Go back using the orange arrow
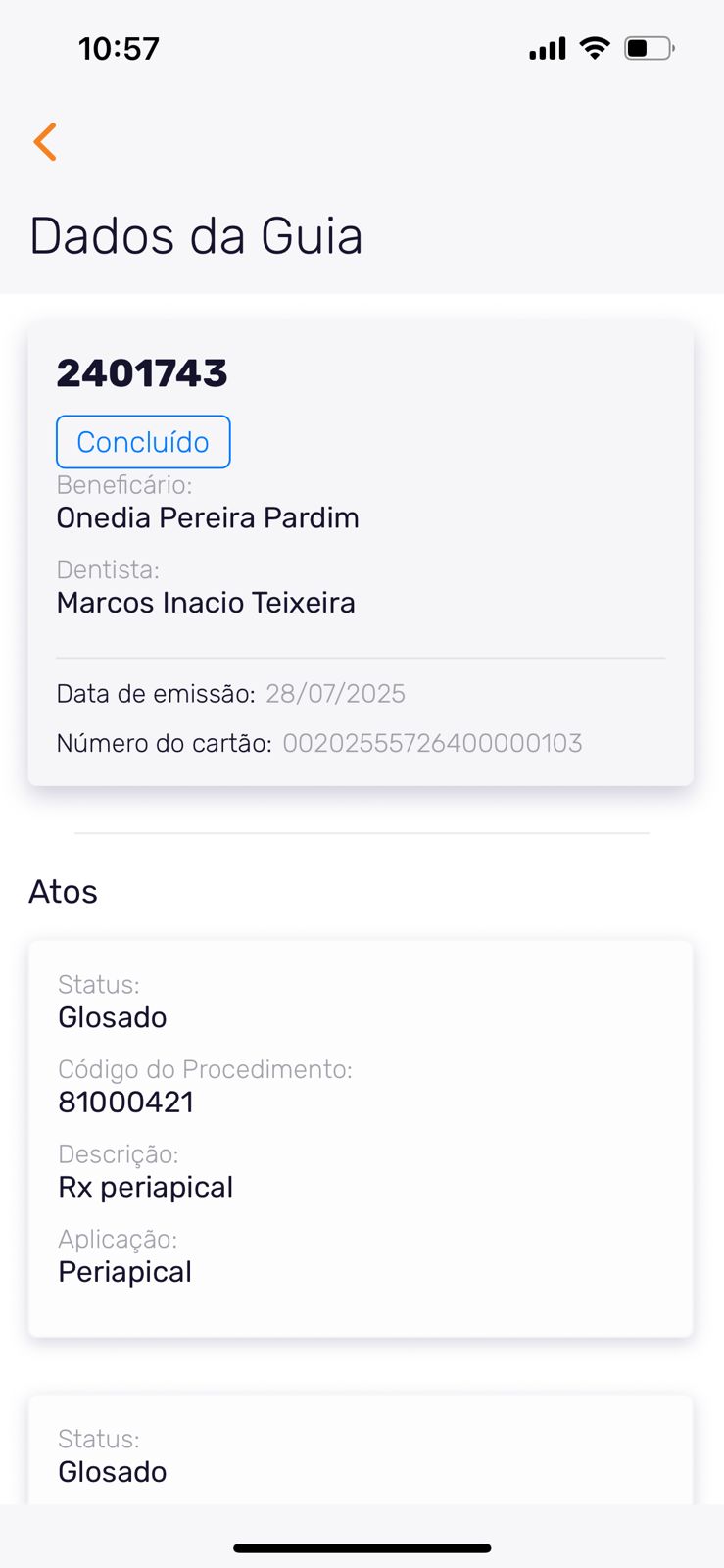This screenshot has height=1568, width=724. 45,142
